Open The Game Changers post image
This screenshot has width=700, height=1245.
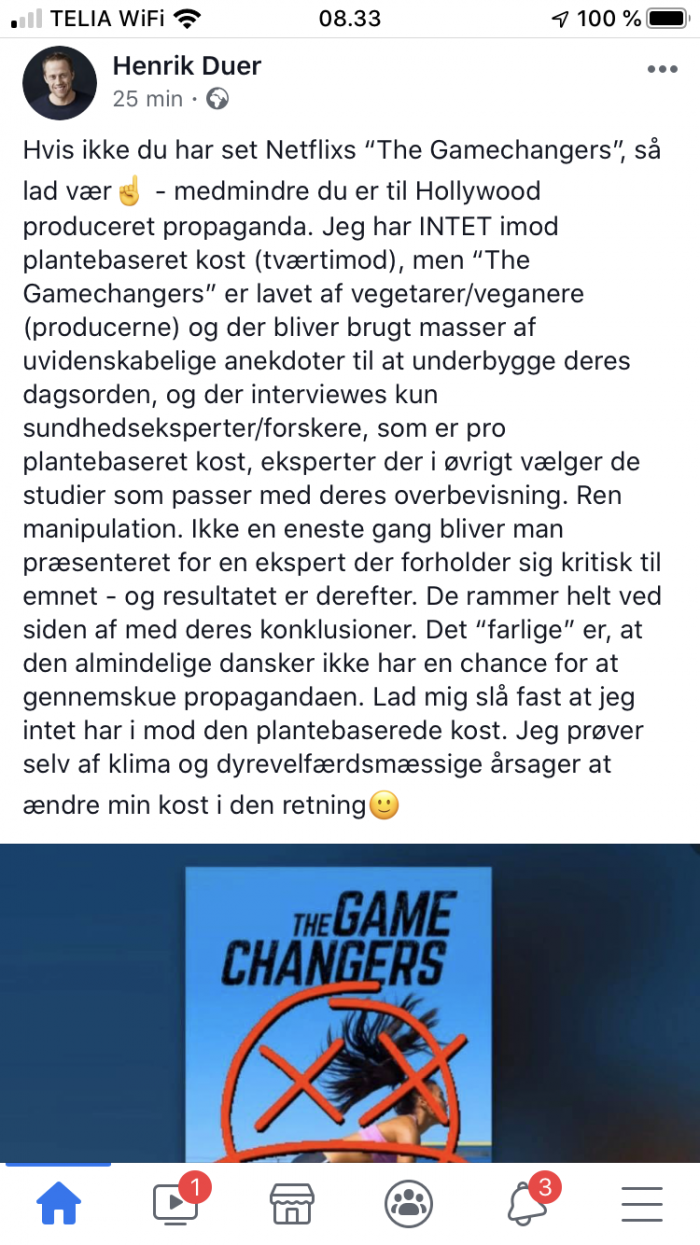pos(350,1000)
